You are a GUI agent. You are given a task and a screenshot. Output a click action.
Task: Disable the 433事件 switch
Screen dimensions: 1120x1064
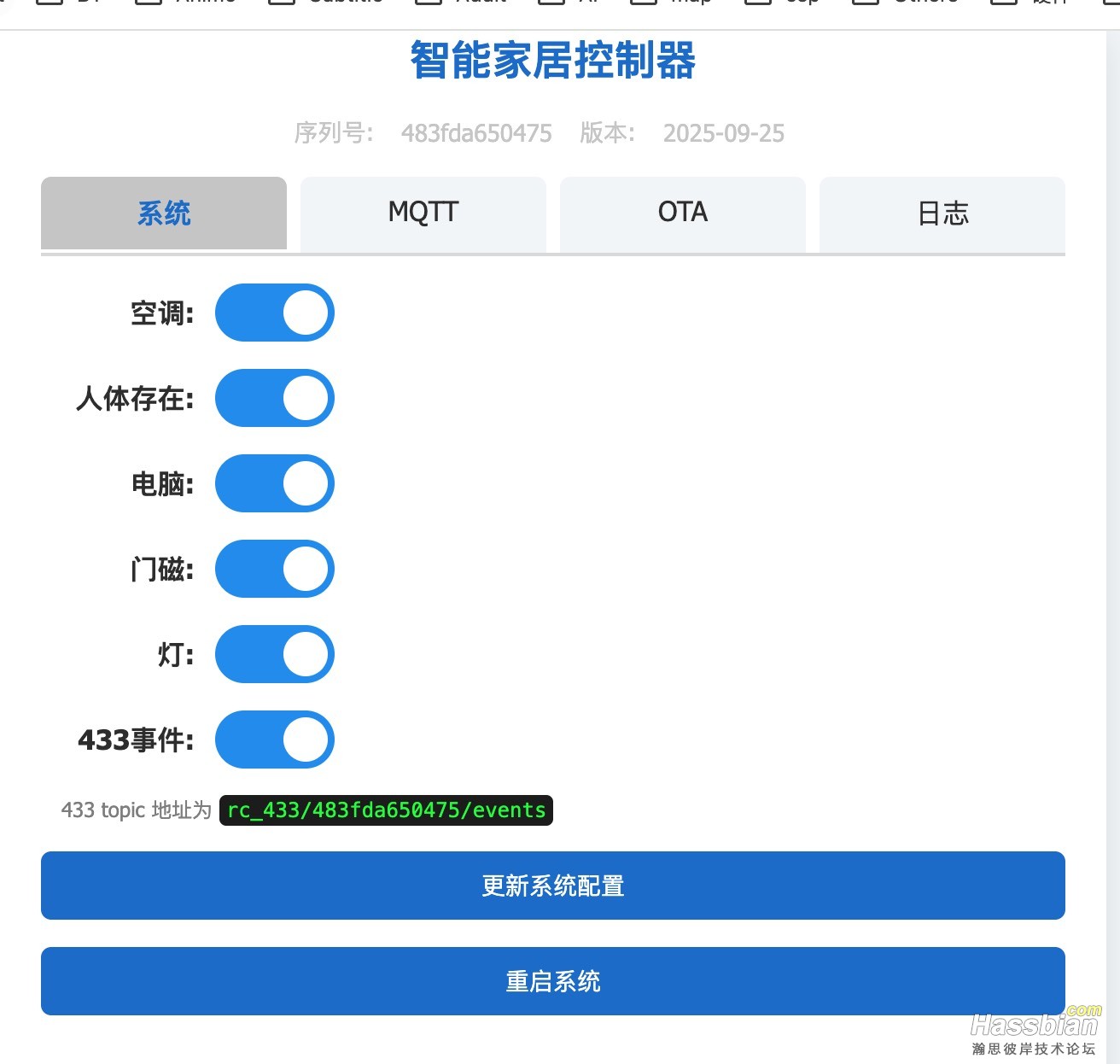pos(274,740)
